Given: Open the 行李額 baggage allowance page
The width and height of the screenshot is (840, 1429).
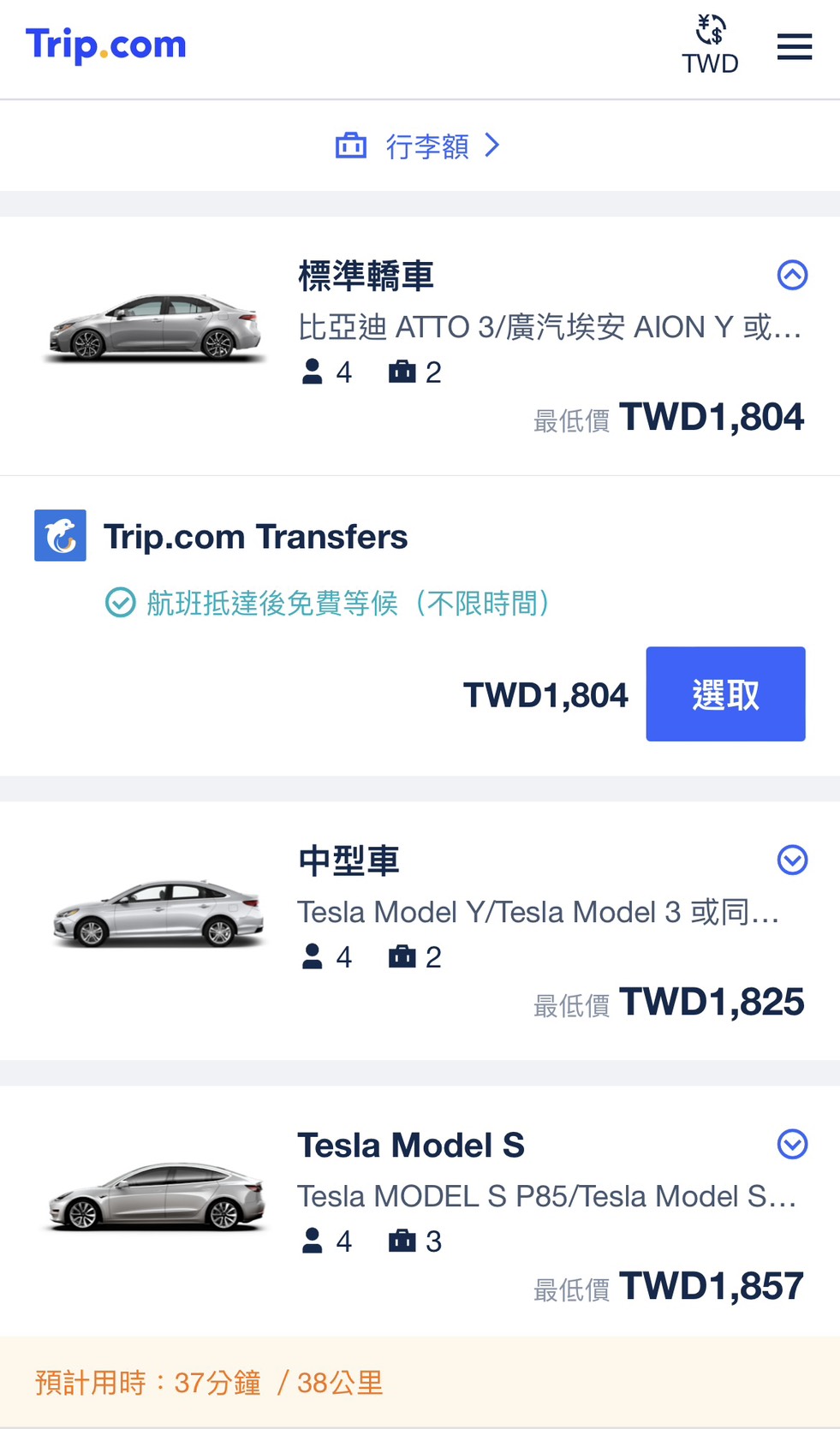Looking at the screenshot, I should (x=426, y=146).
